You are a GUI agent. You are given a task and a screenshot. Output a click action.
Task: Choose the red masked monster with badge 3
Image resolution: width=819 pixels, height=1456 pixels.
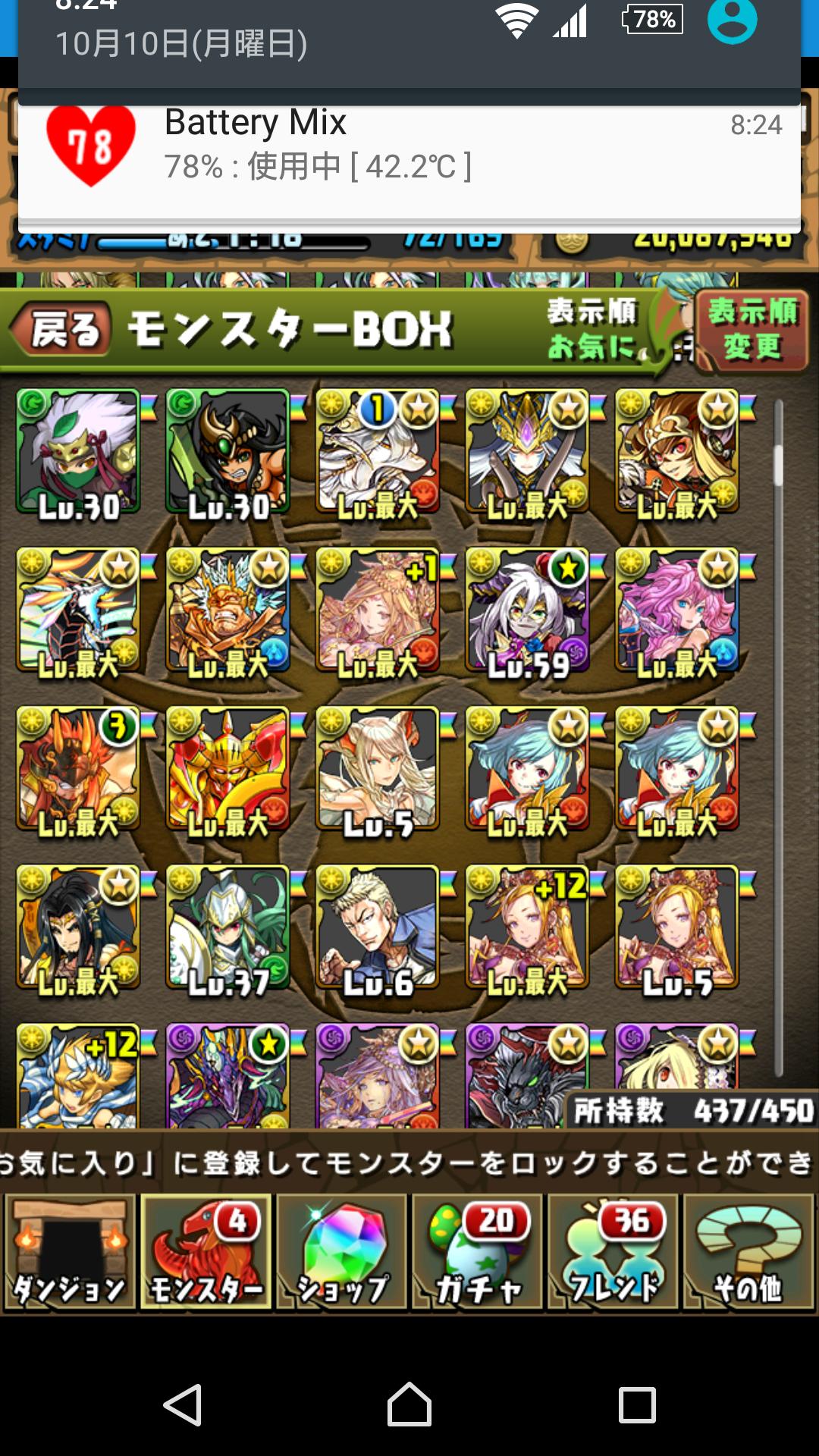(78, 770)
